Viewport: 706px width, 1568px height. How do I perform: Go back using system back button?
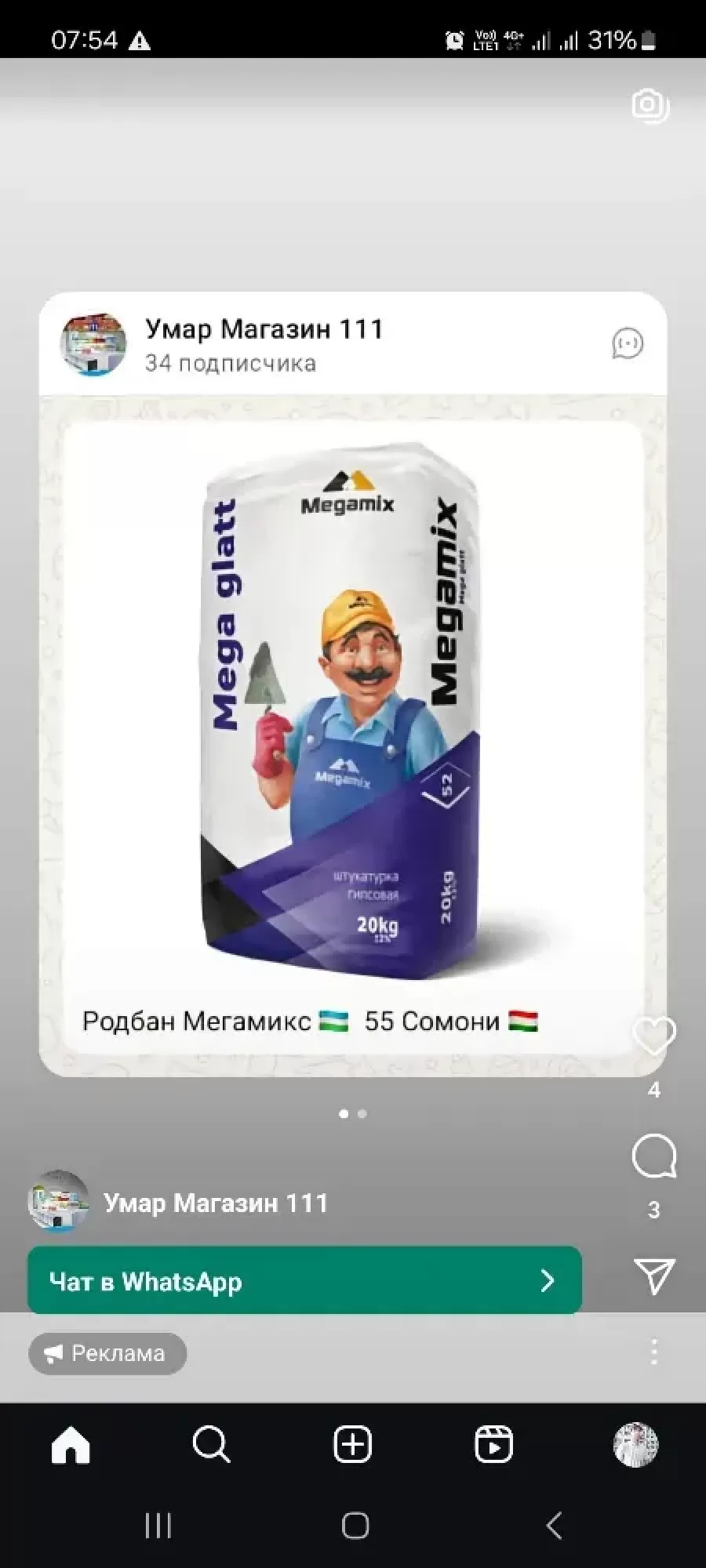coord(554,1526)
